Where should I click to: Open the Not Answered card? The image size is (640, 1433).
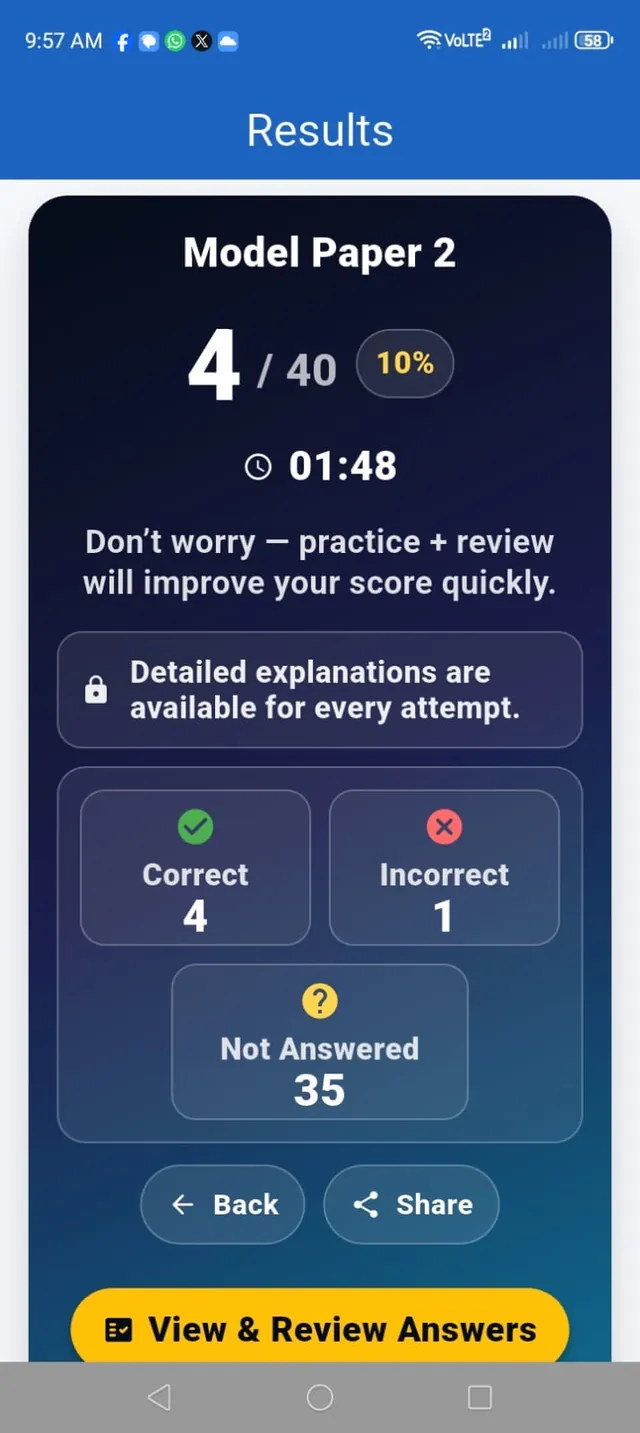coord(320,1042)
